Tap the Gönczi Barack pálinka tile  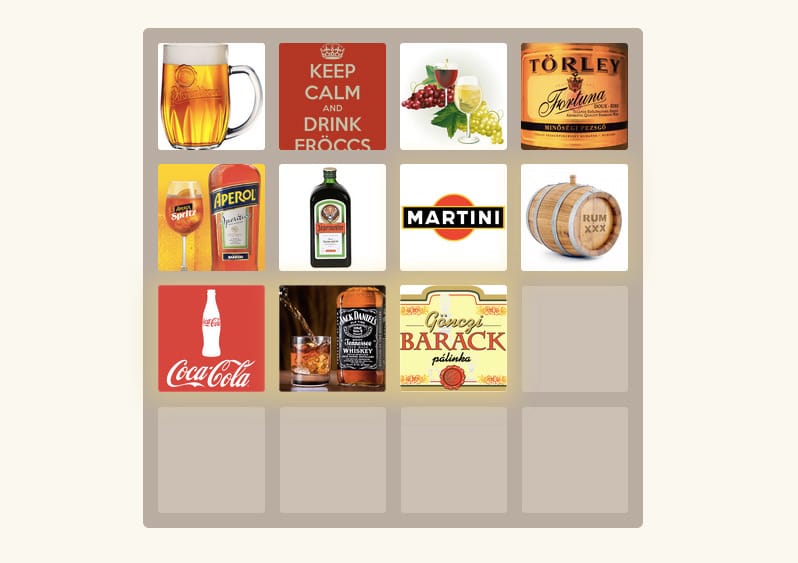453,338
